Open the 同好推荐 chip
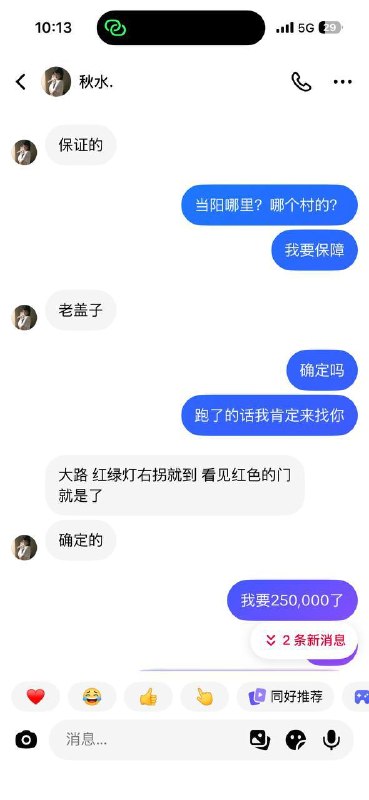This screenshot has width=369, height=800. tap(285, 696)
